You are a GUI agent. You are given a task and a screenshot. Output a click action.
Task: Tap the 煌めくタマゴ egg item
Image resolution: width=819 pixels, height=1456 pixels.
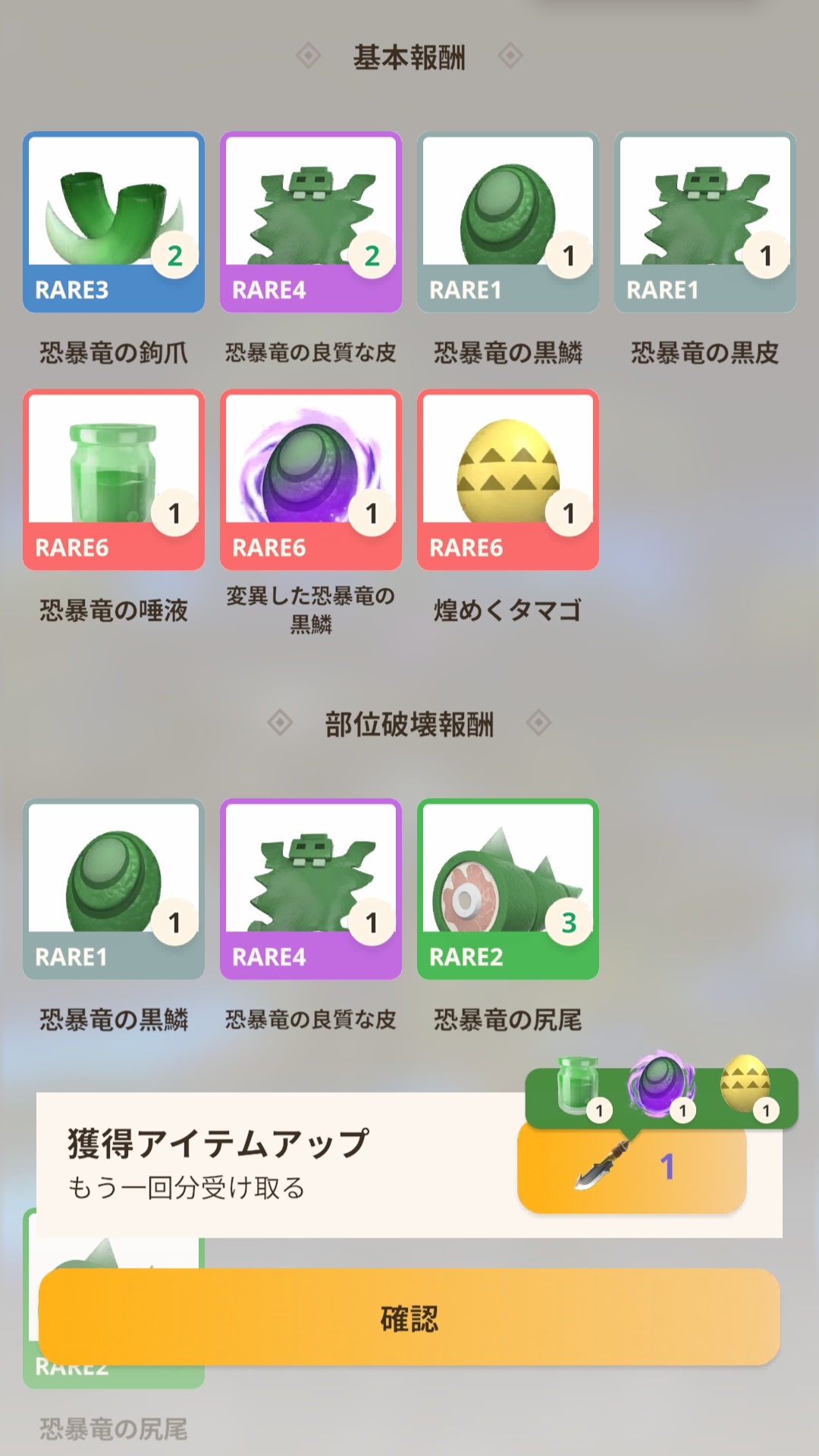pos(508,480)
